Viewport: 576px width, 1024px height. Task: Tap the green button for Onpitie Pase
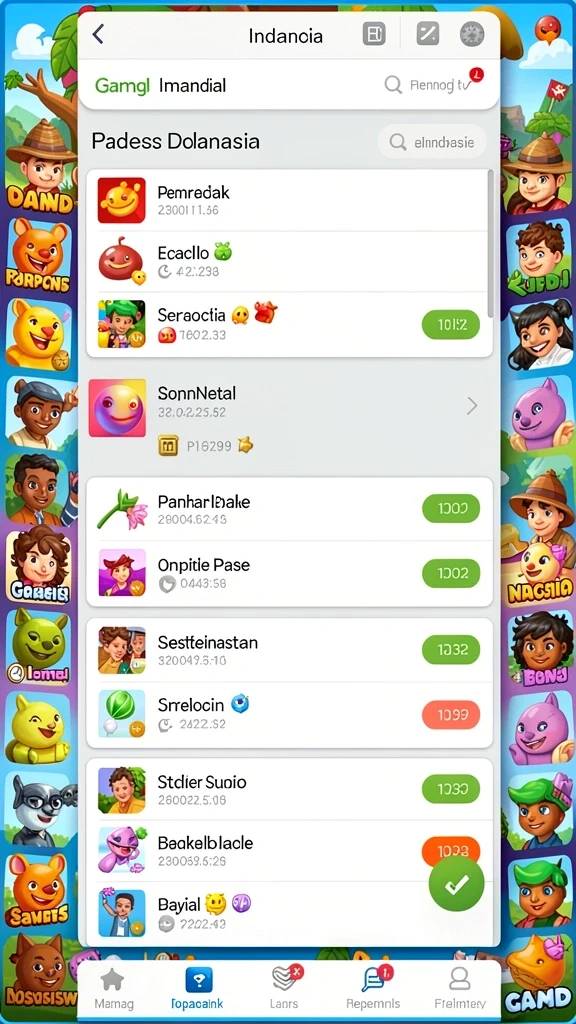click(451, 573)
